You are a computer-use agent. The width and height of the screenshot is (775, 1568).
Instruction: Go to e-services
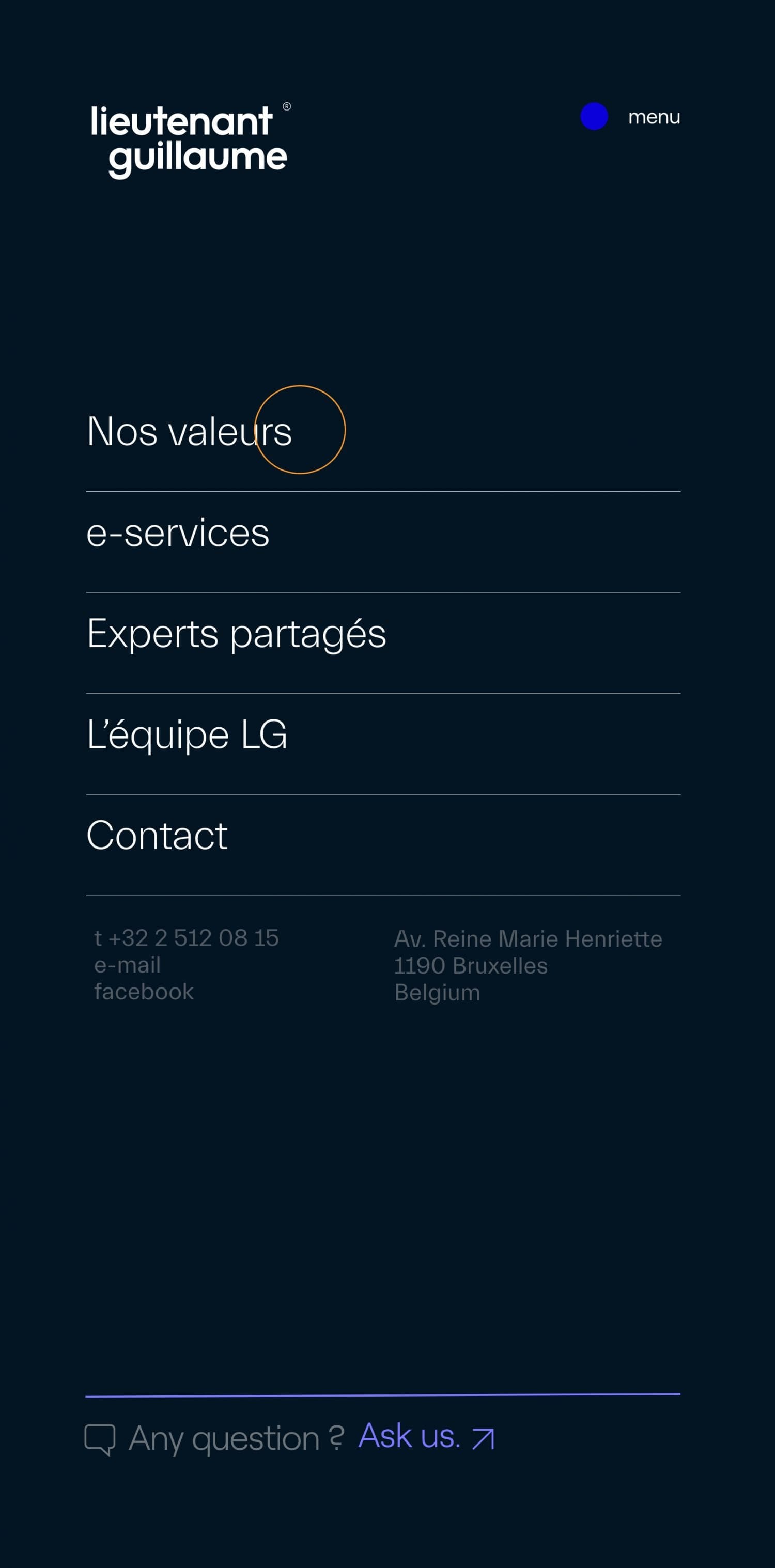pyautogui.click(x=178, y=532)
